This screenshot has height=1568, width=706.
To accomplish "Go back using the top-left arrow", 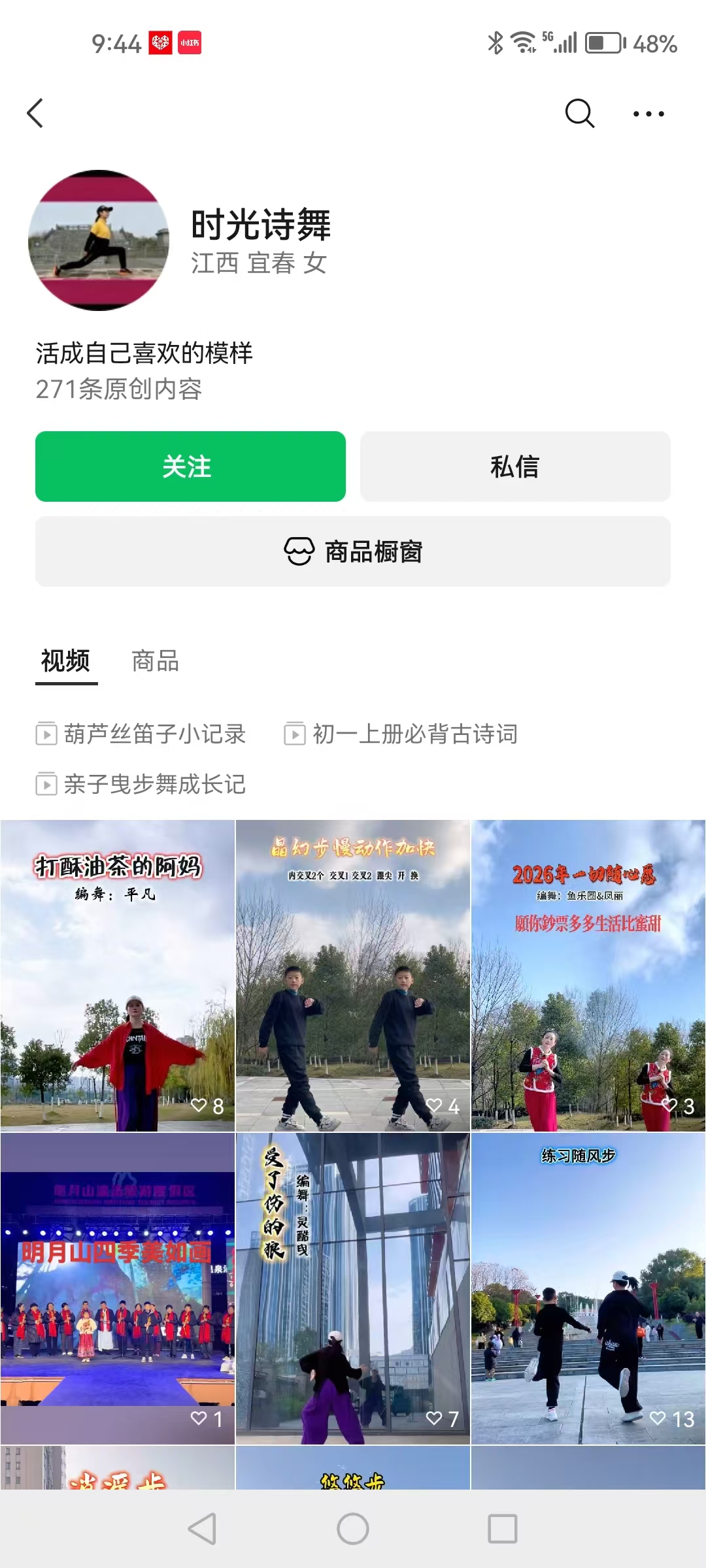I will (x=35, y=114).
